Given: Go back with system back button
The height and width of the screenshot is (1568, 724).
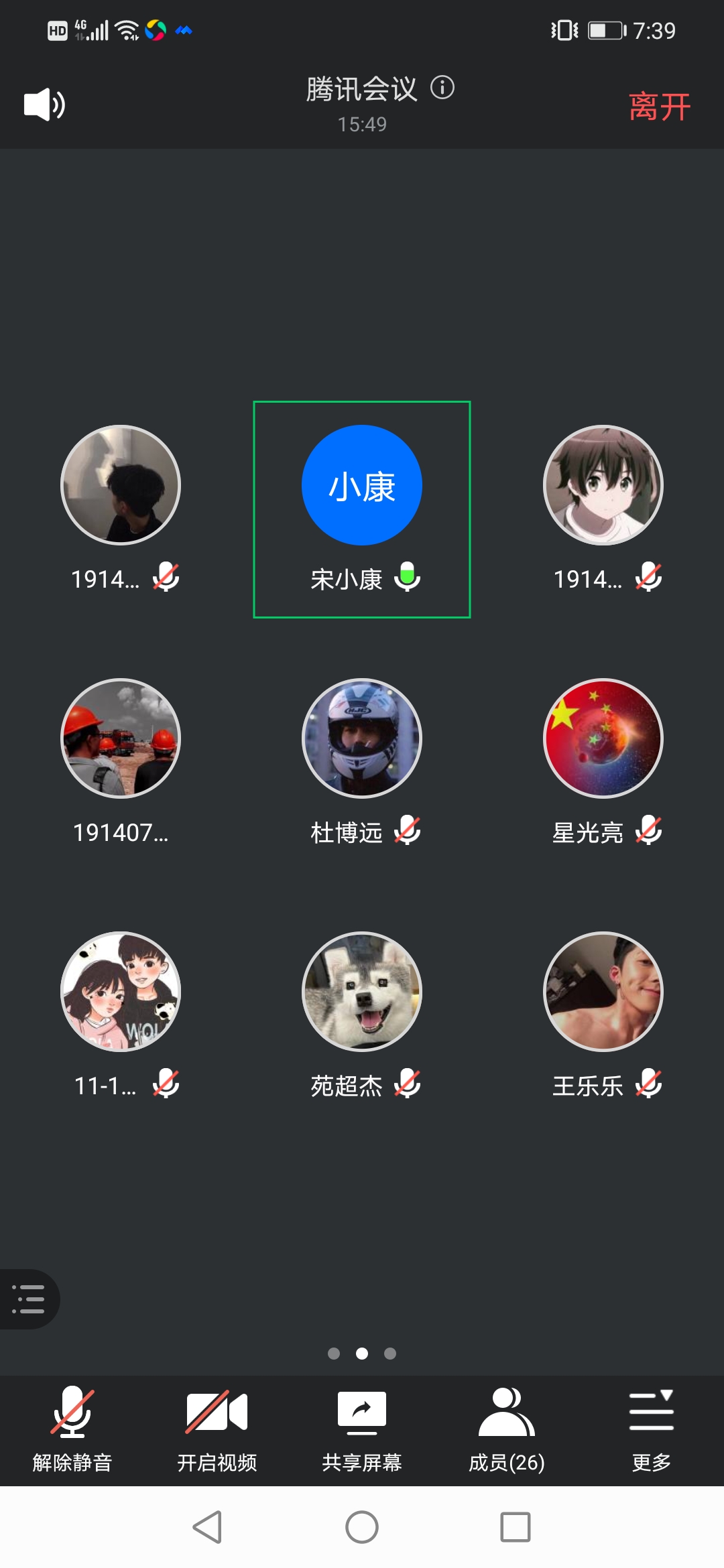Looking at the screenshot, I should (207, 1527).
